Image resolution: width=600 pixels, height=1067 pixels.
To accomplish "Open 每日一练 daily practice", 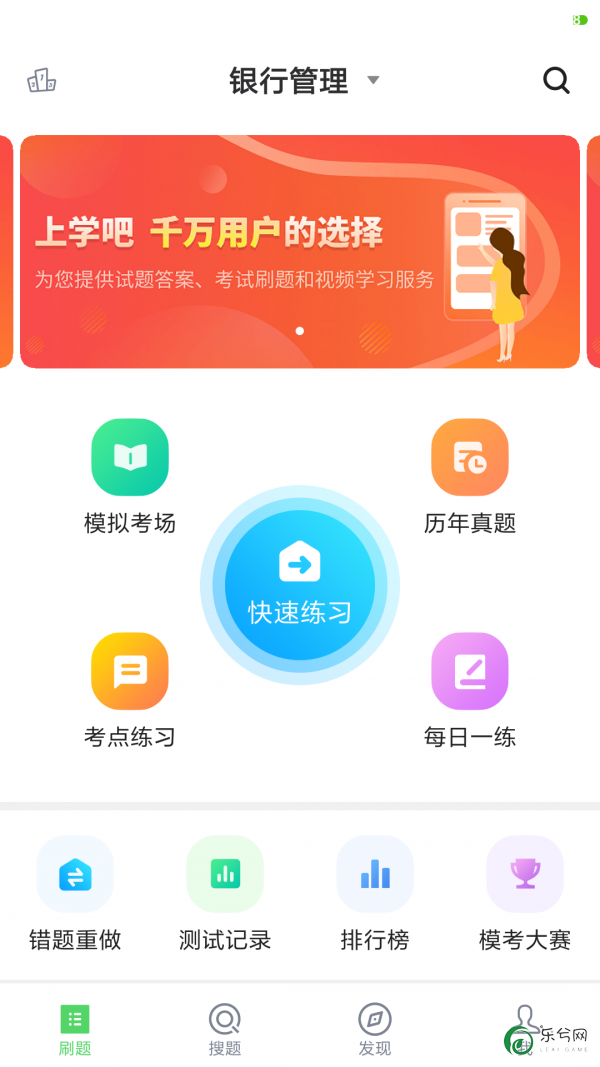I will coord(470,691).
